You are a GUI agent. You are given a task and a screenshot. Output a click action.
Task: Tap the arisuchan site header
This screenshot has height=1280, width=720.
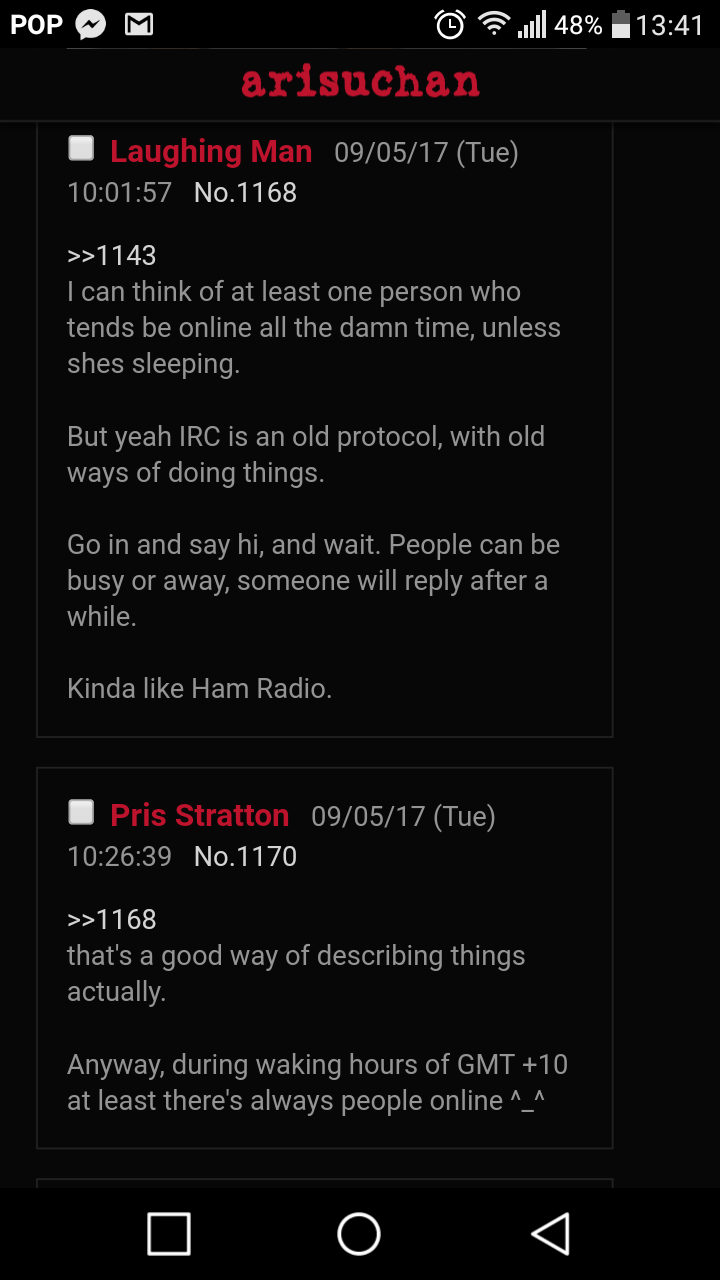click(x=360, y=83)
